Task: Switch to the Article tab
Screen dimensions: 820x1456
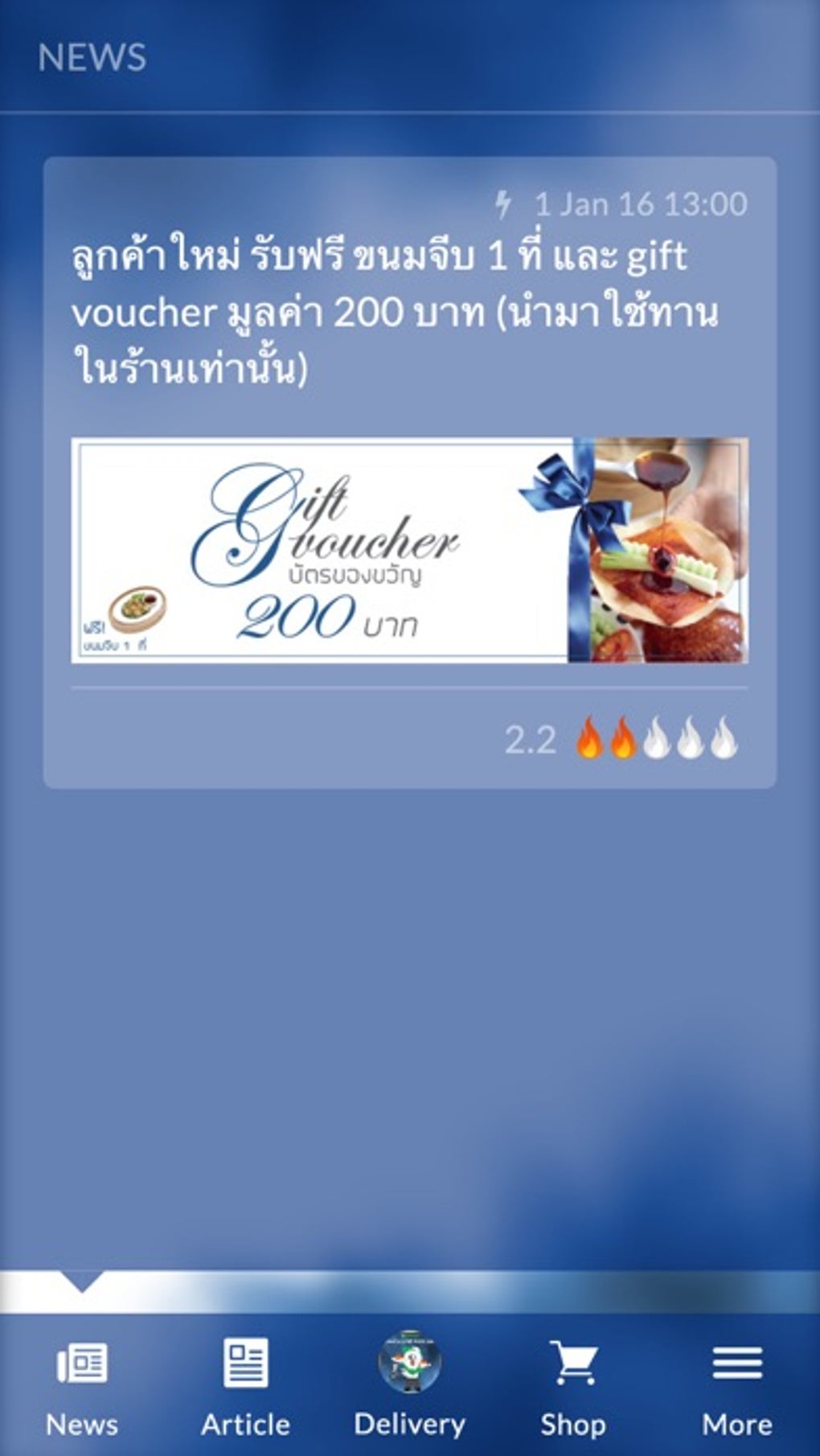Action: [x=245, y=1384]
